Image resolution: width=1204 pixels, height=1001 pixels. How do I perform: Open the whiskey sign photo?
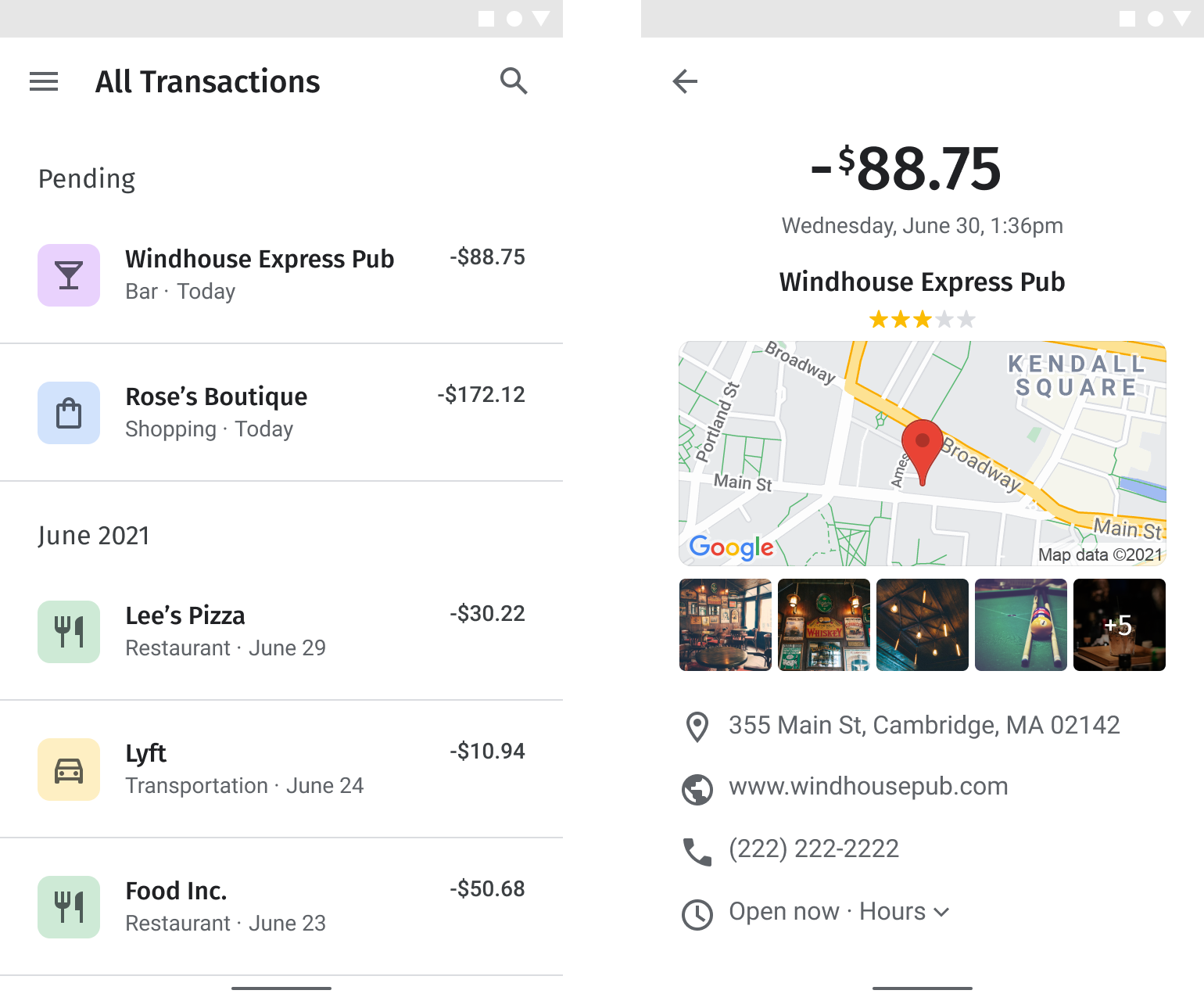(824, 625)
